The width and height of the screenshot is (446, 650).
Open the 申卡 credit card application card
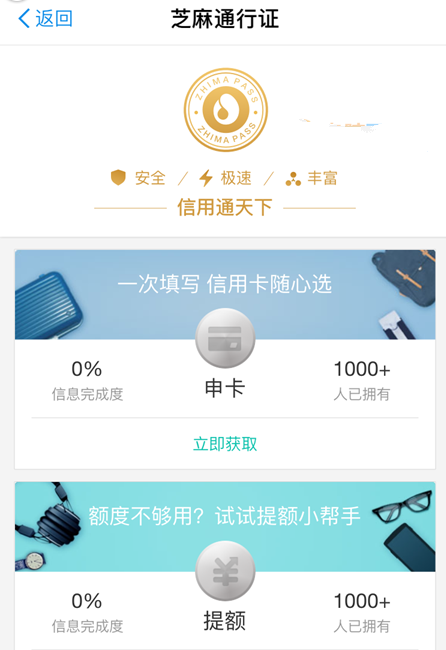[x=225, y=359]
